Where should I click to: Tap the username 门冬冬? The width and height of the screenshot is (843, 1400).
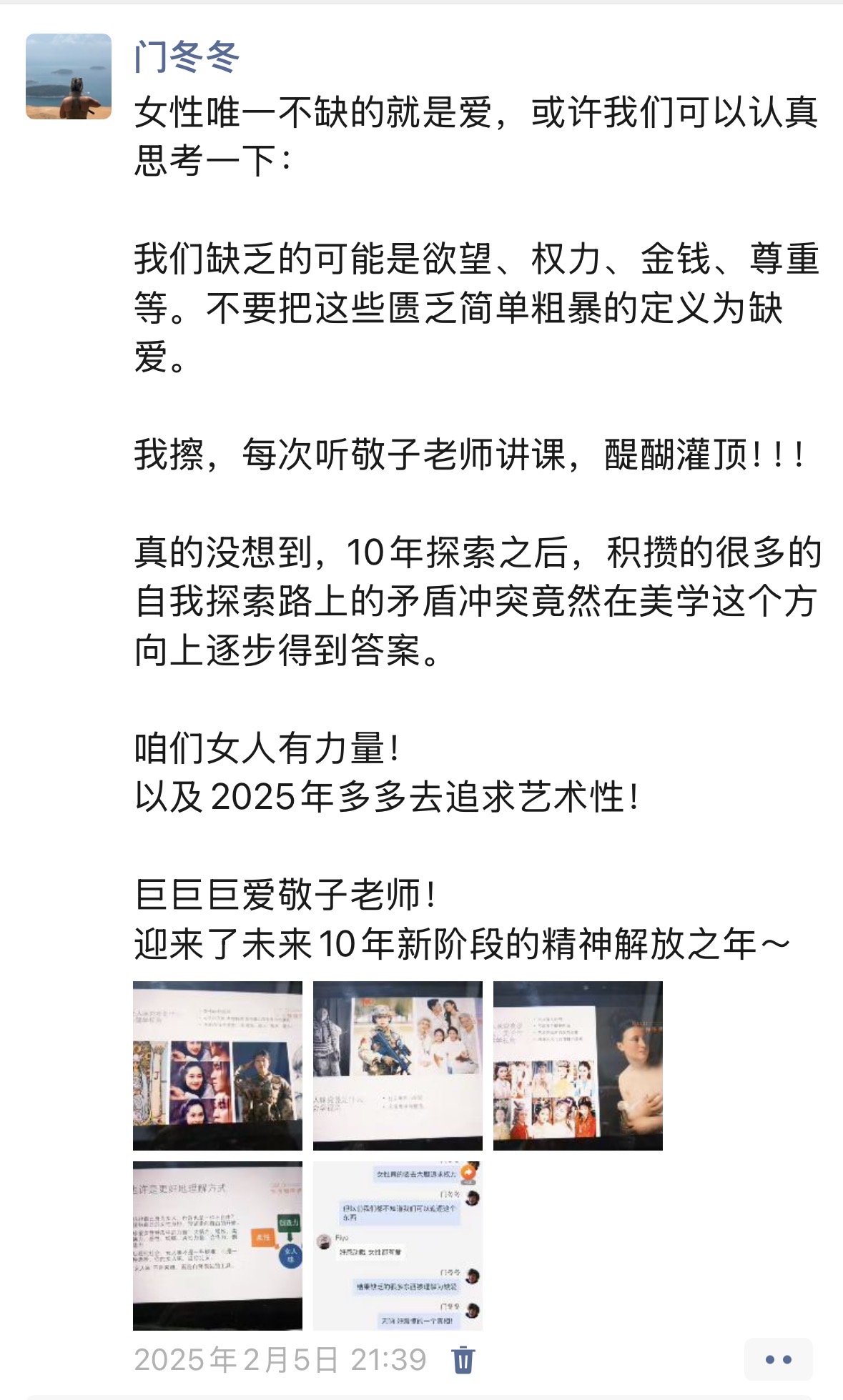coord(187,56)
